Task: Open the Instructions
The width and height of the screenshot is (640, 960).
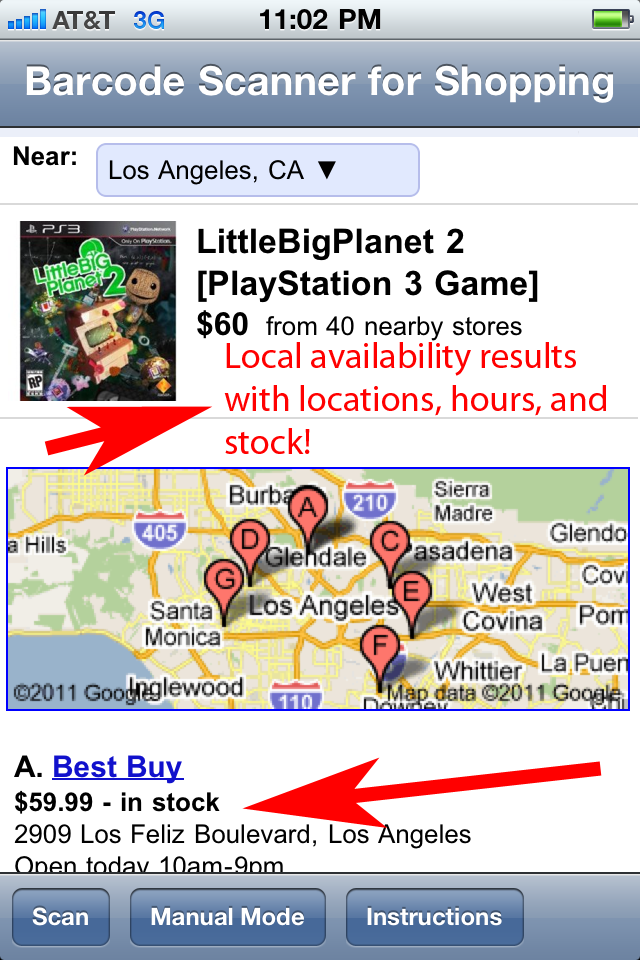Action: [x=434, y=917]
